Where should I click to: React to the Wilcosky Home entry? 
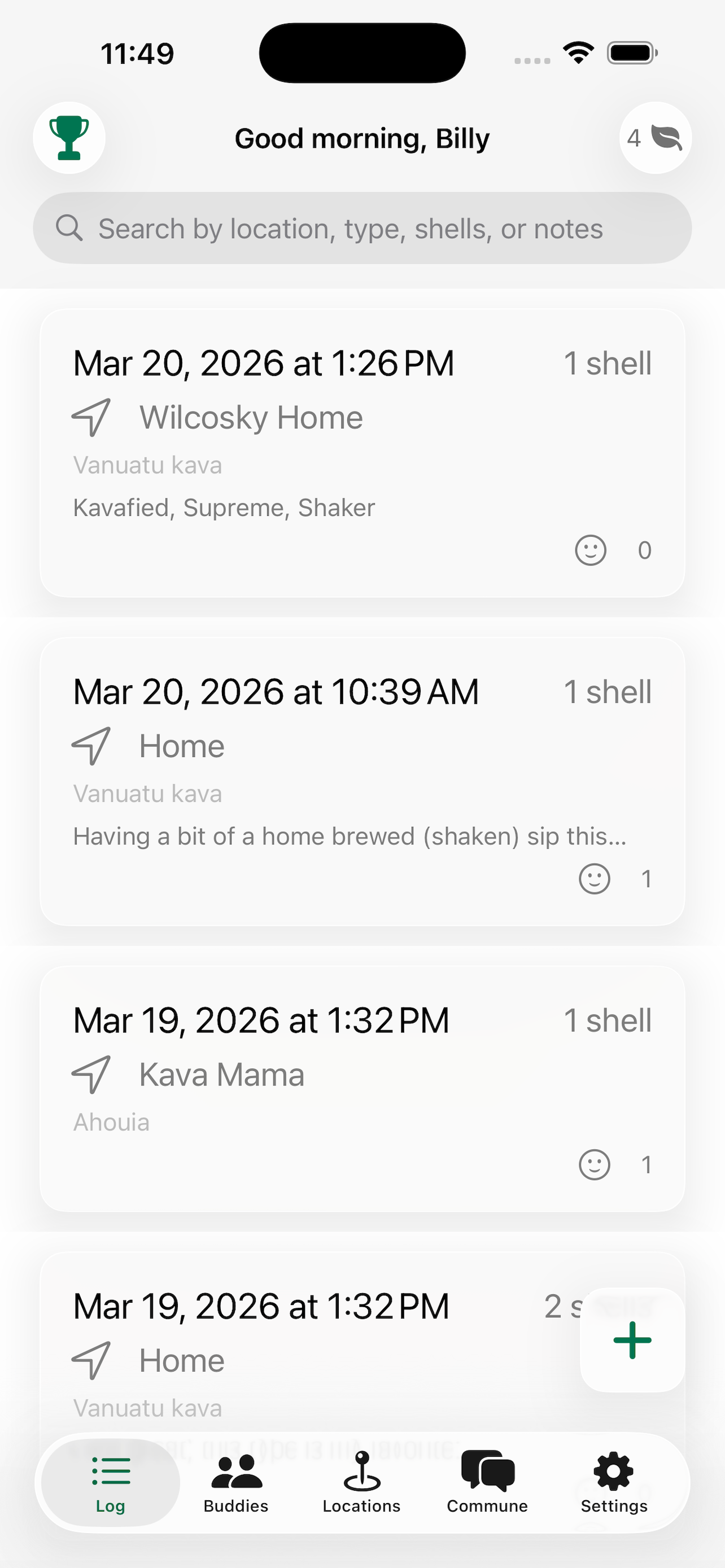[591, 550]
